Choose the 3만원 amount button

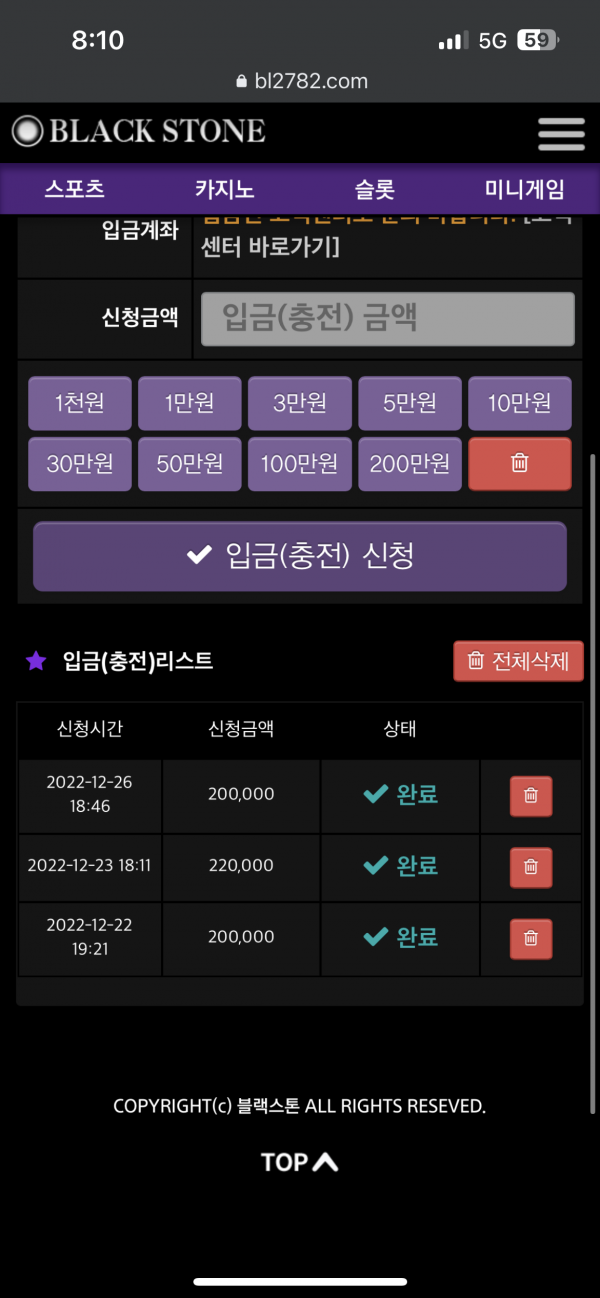[300, 403]
